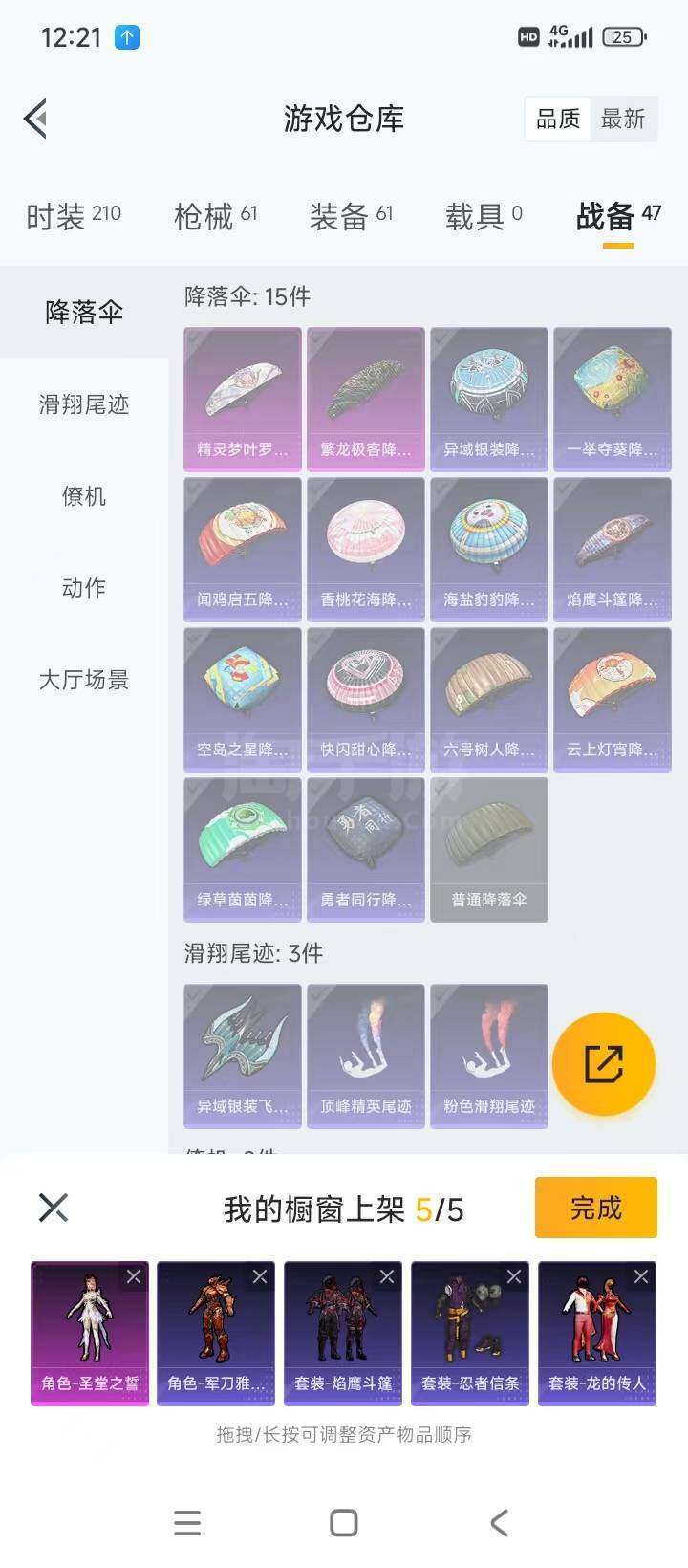The height and width of the screenshot is (1568, 688).
Task: Jump to 动作 category
Action: [84, 588]
